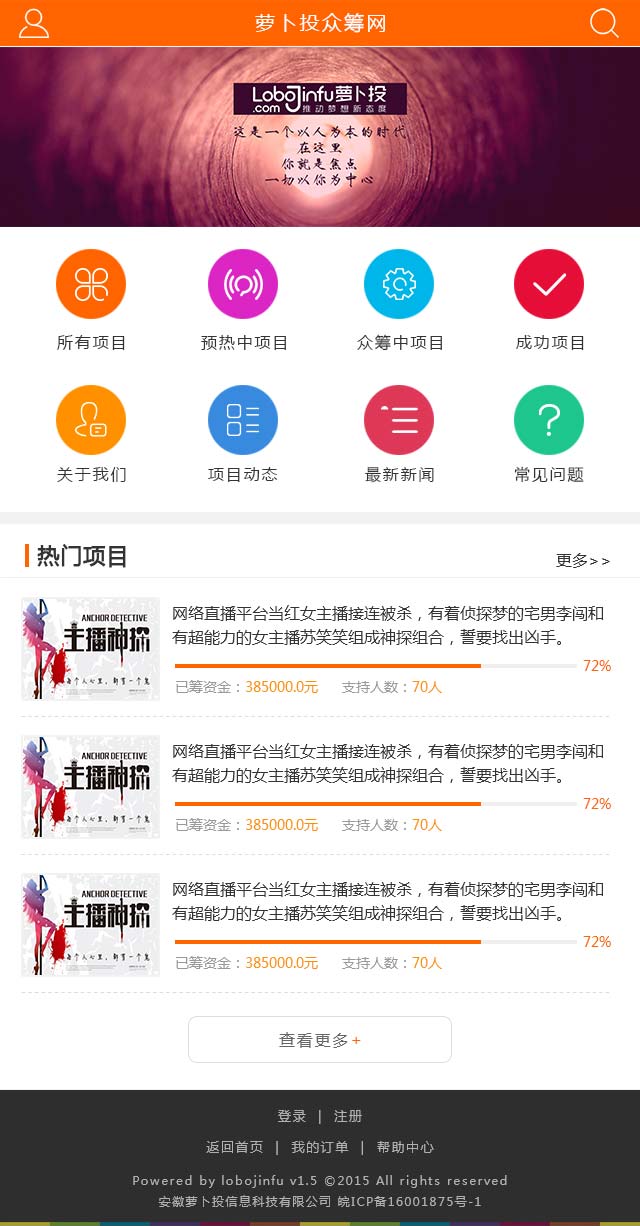Tap 注册 link in footer

(348, 1116)
